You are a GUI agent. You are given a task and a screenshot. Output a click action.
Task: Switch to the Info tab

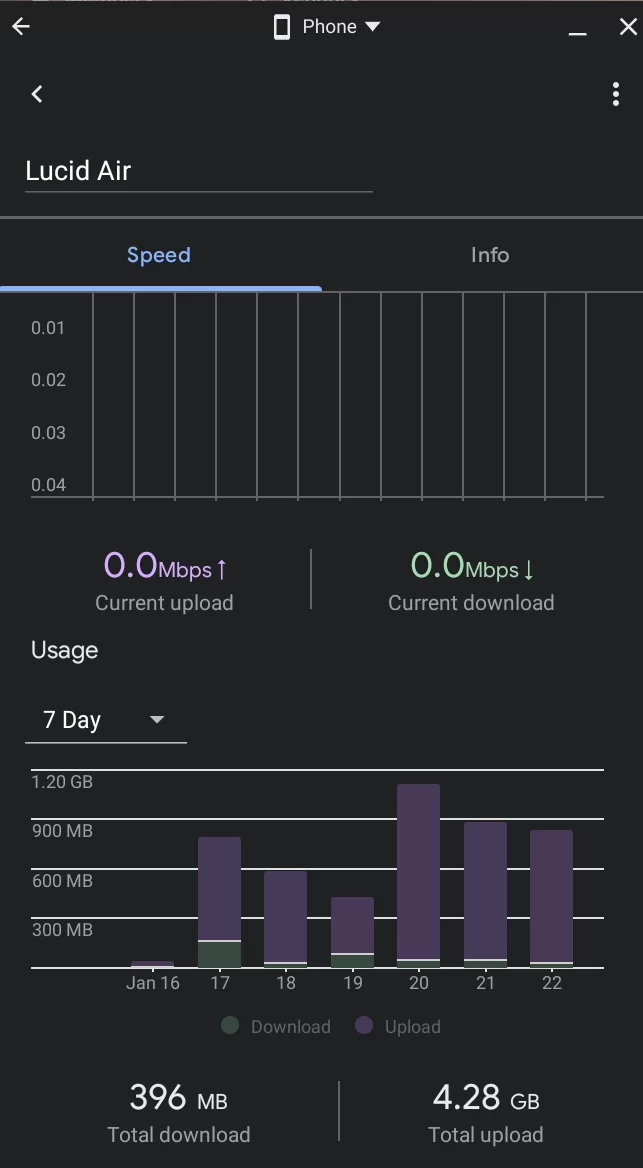(490, 255)
